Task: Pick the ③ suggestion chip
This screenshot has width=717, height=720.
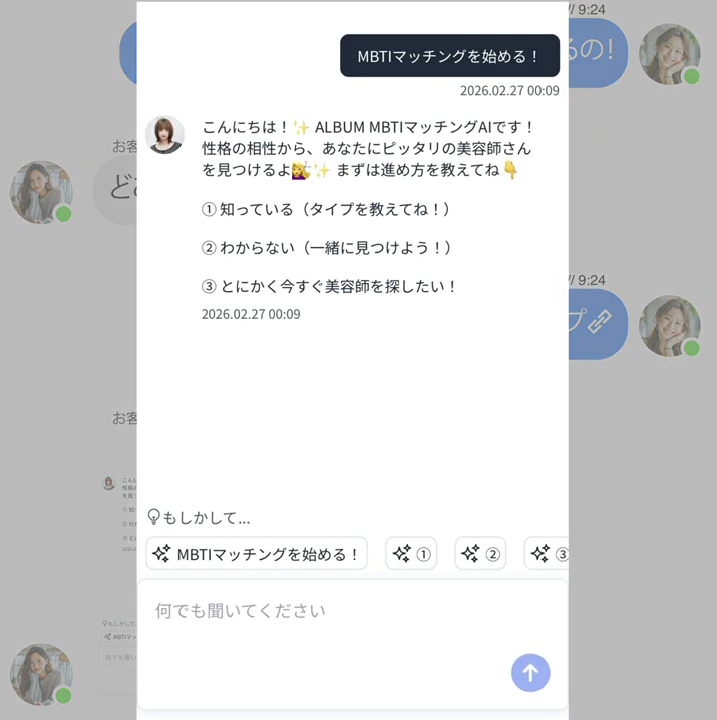Action: point(548,554)
